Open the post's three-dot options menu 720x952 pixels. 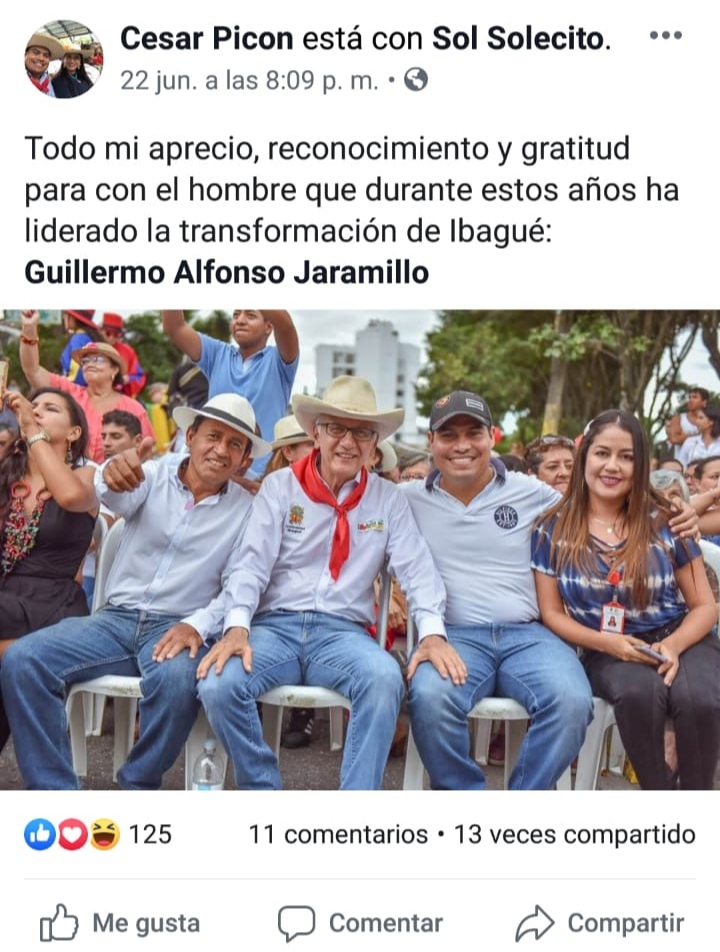click(665, 36)
